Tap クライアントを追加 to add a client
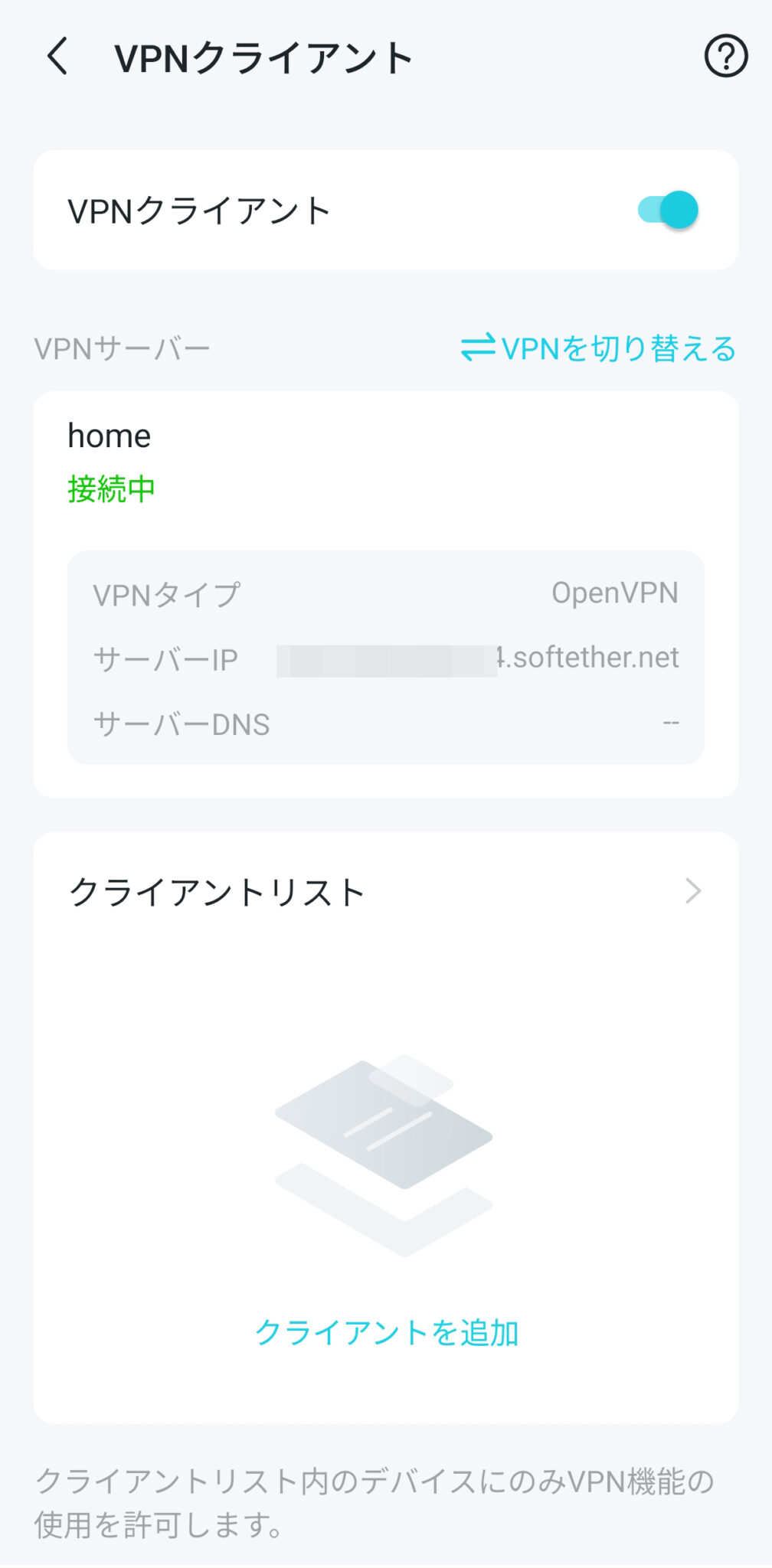Screen dimensions: 772x1568 (x=386, y=1333)
